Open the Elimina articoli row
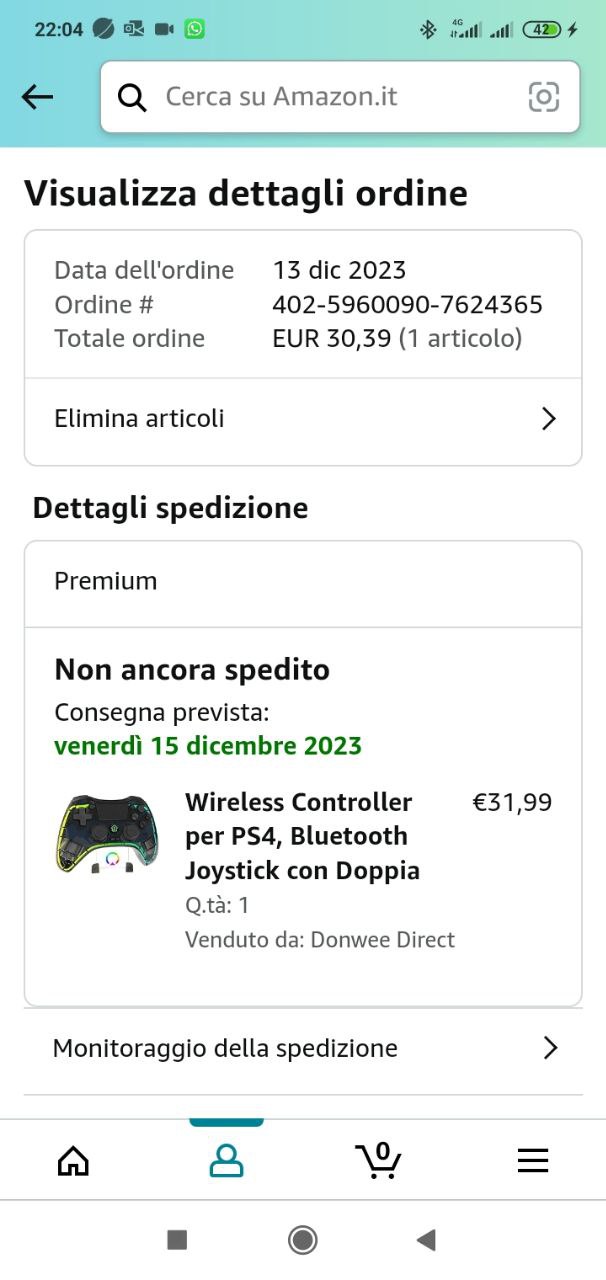Image resolution: width=606 pixels, height=1280 pixels. pyautogui.click(x=302, y=419)
